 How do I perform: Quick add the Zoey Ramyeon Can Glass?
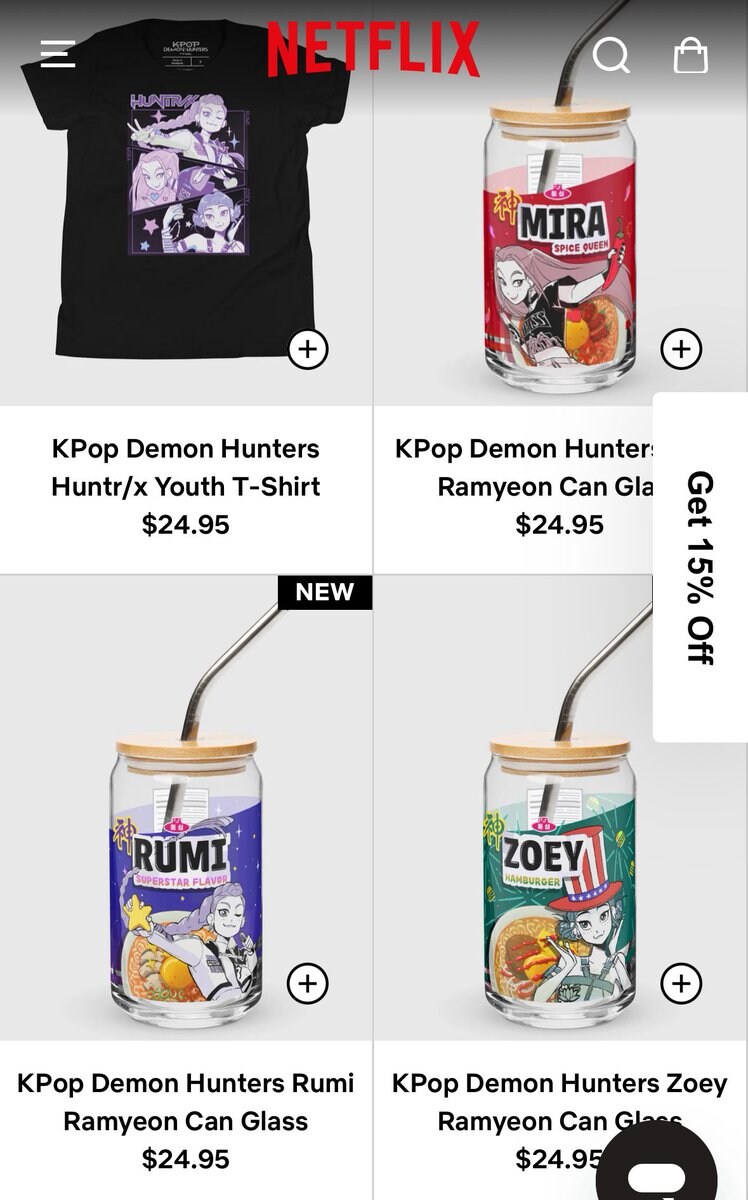click(681, 983)
